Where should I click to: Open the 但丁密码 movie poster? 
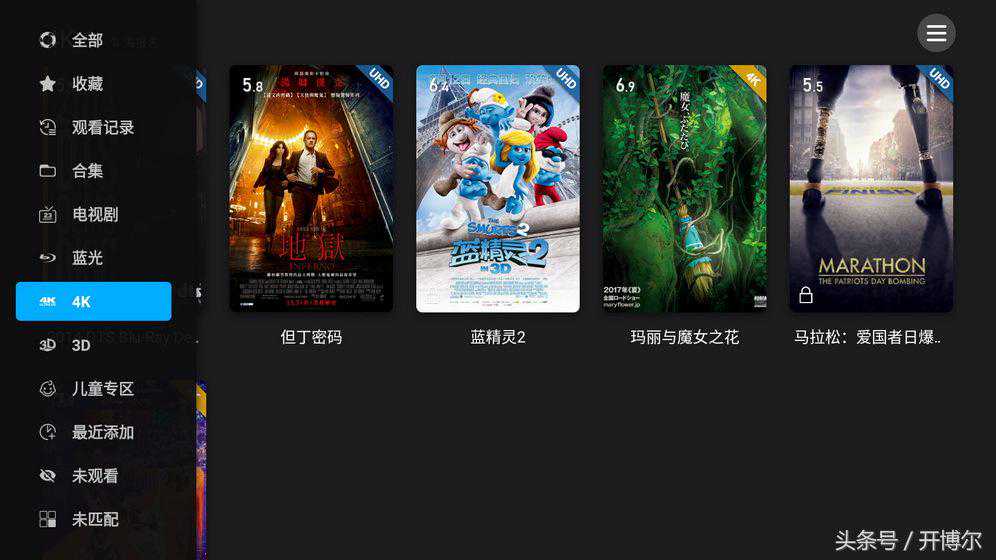point(311,189)
